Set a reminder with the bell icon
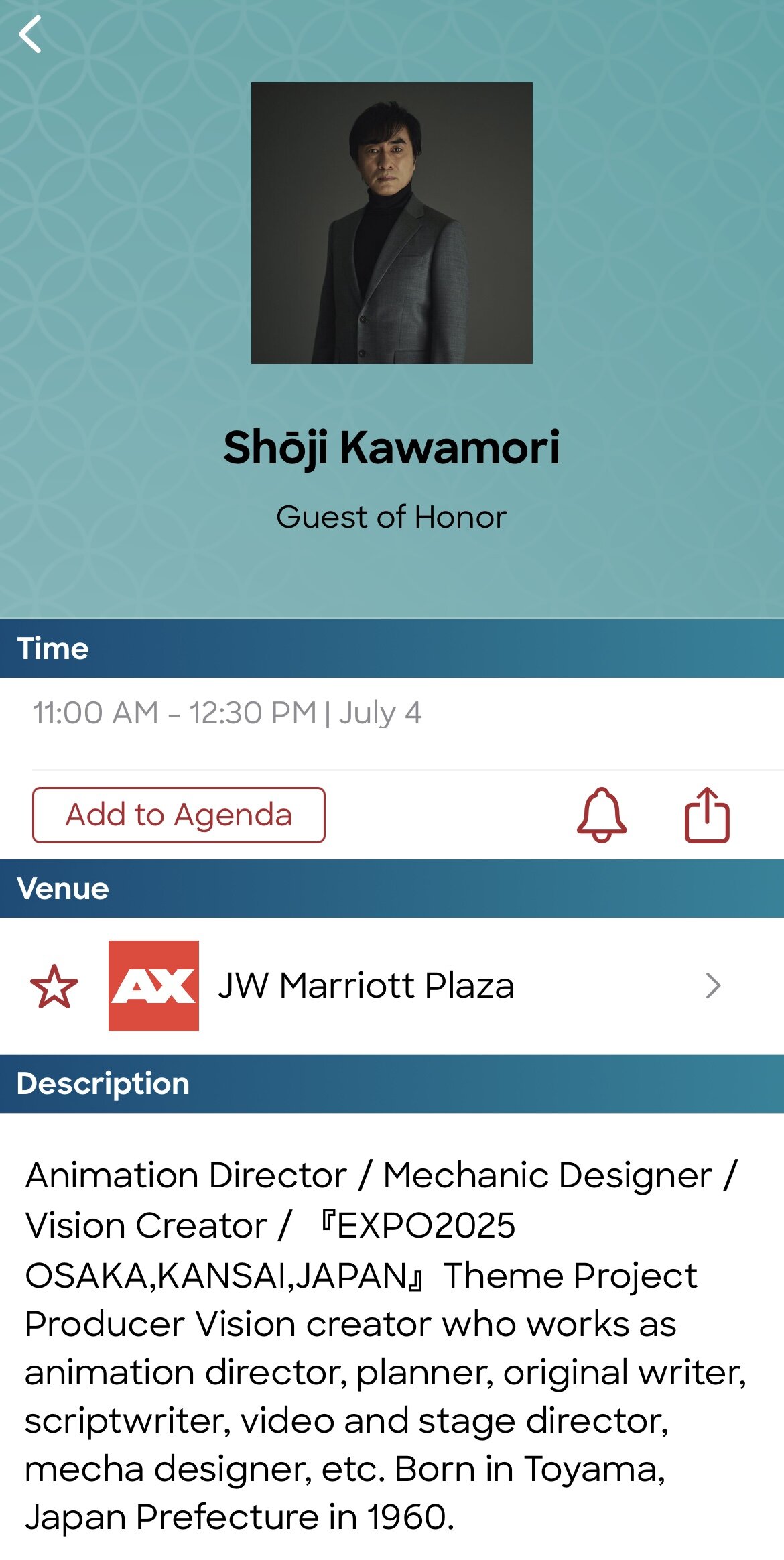 (601, 815)
